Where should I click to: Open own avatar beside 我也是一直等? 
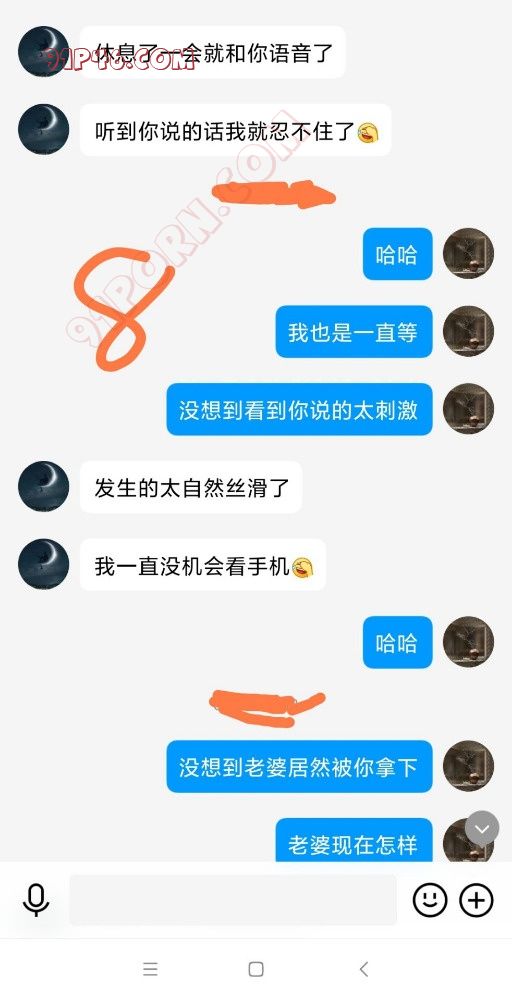(x=468, y=331)
